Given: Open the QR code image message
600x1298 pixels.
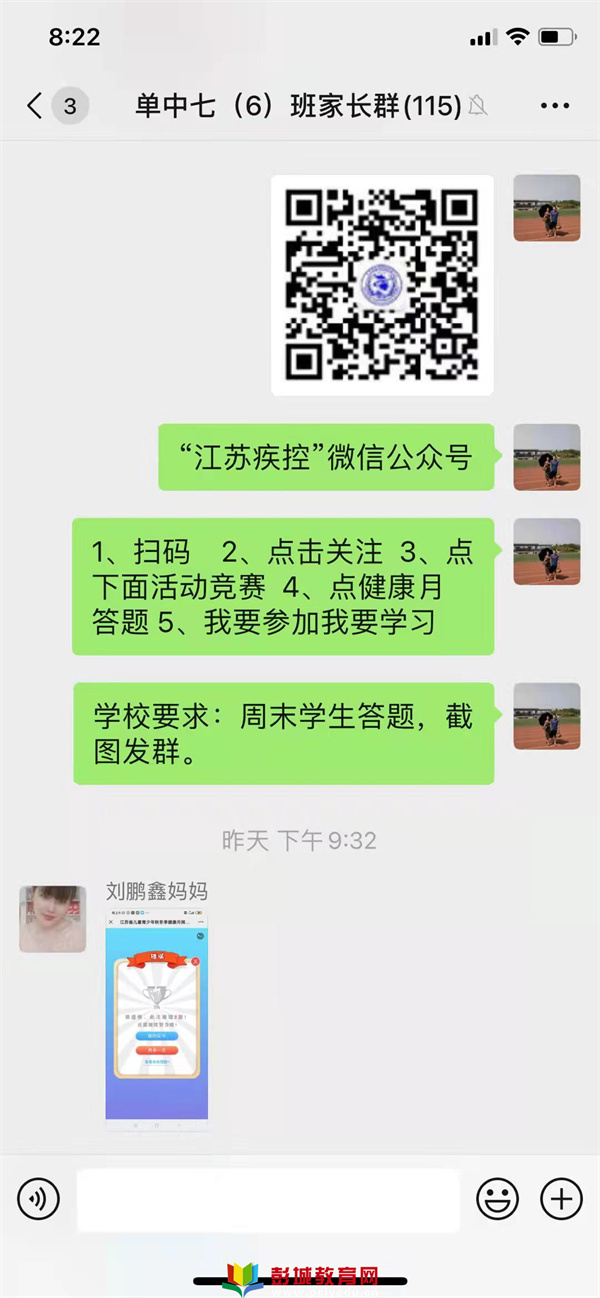Looking at the screenshot, I should pos(383,285).
